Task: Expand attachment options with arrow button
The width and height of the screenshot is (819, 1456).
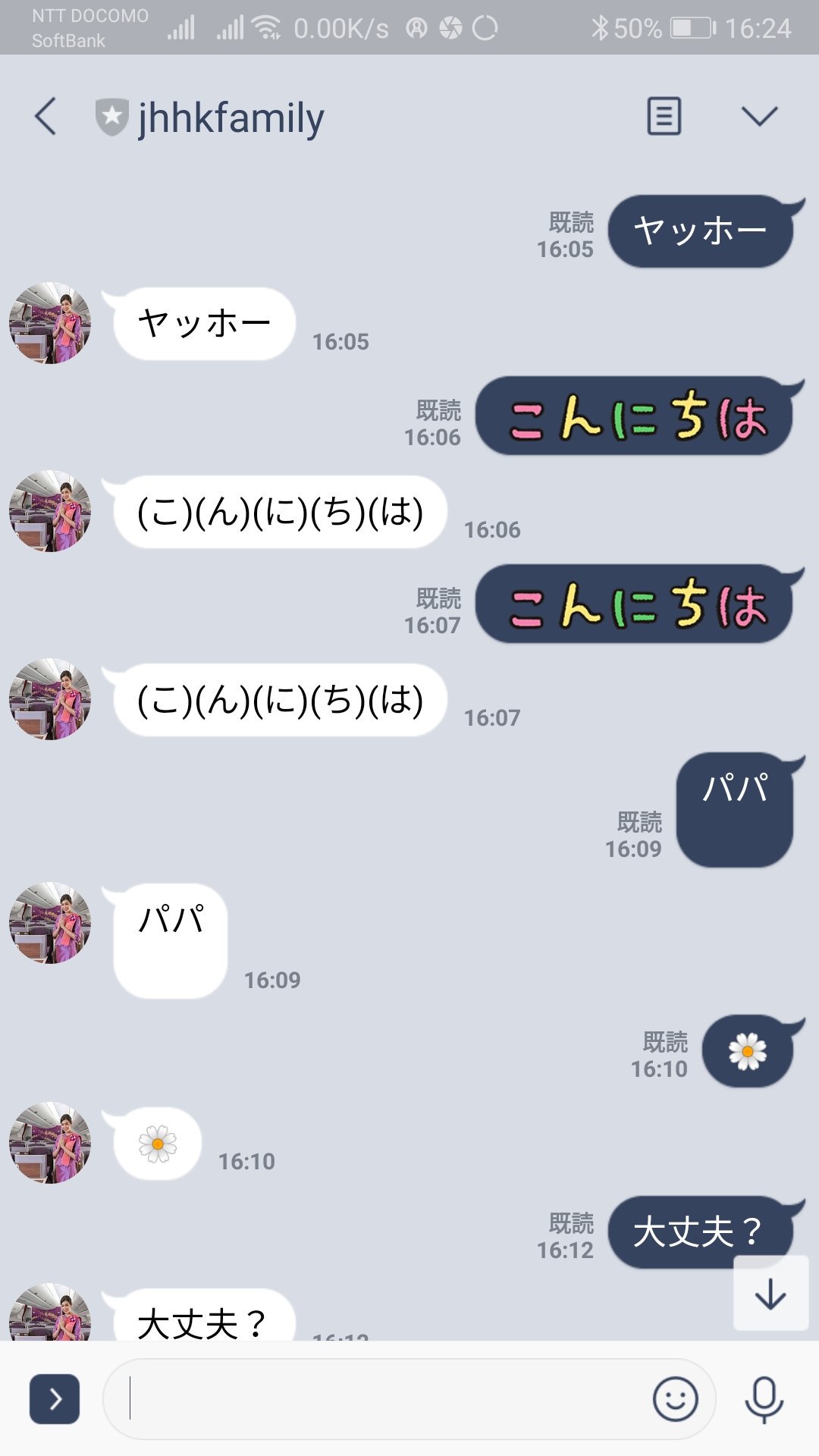Action: coord(55,1398)
